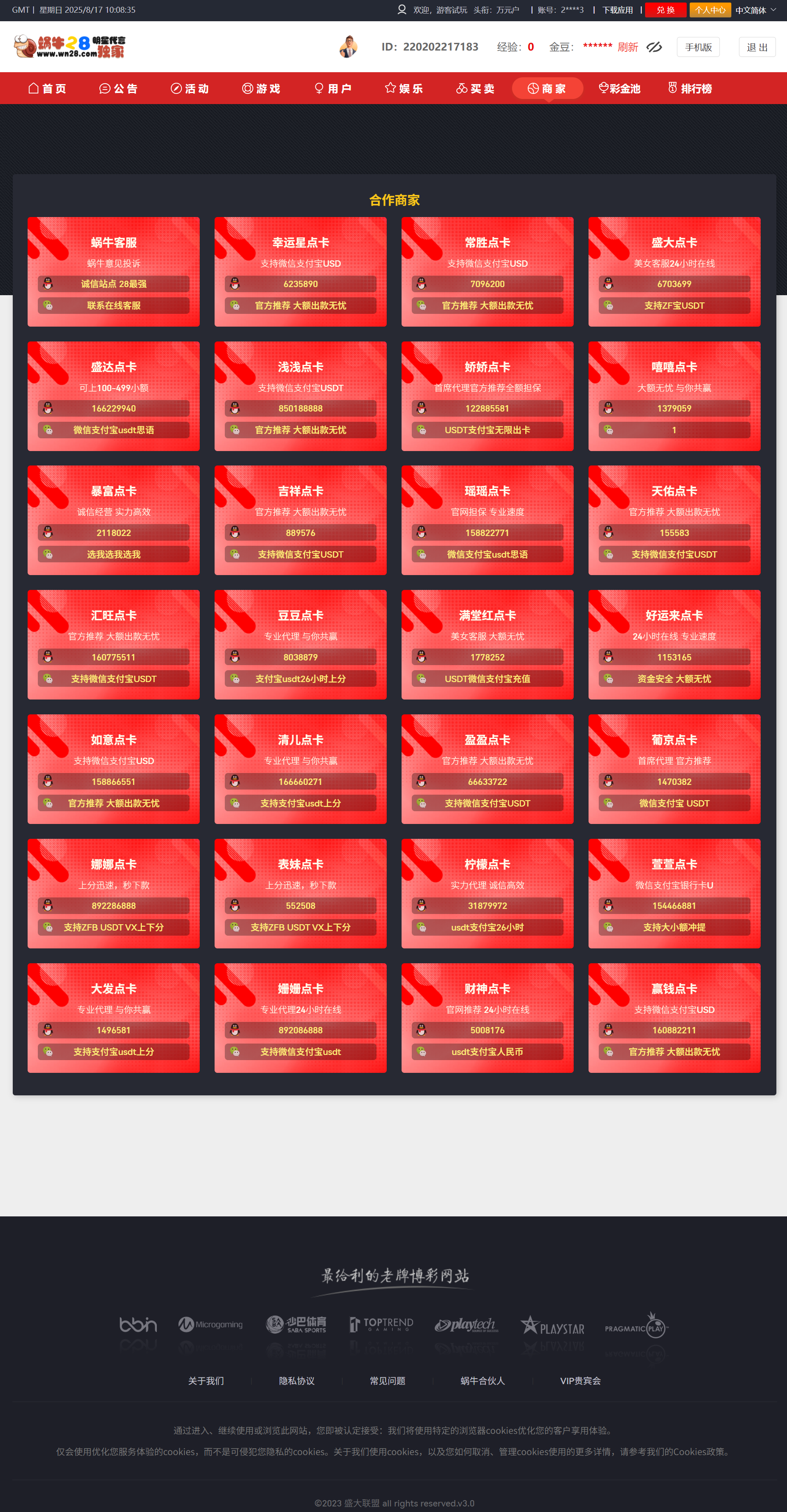Open the 游戏 games tab

pos(261,89)
